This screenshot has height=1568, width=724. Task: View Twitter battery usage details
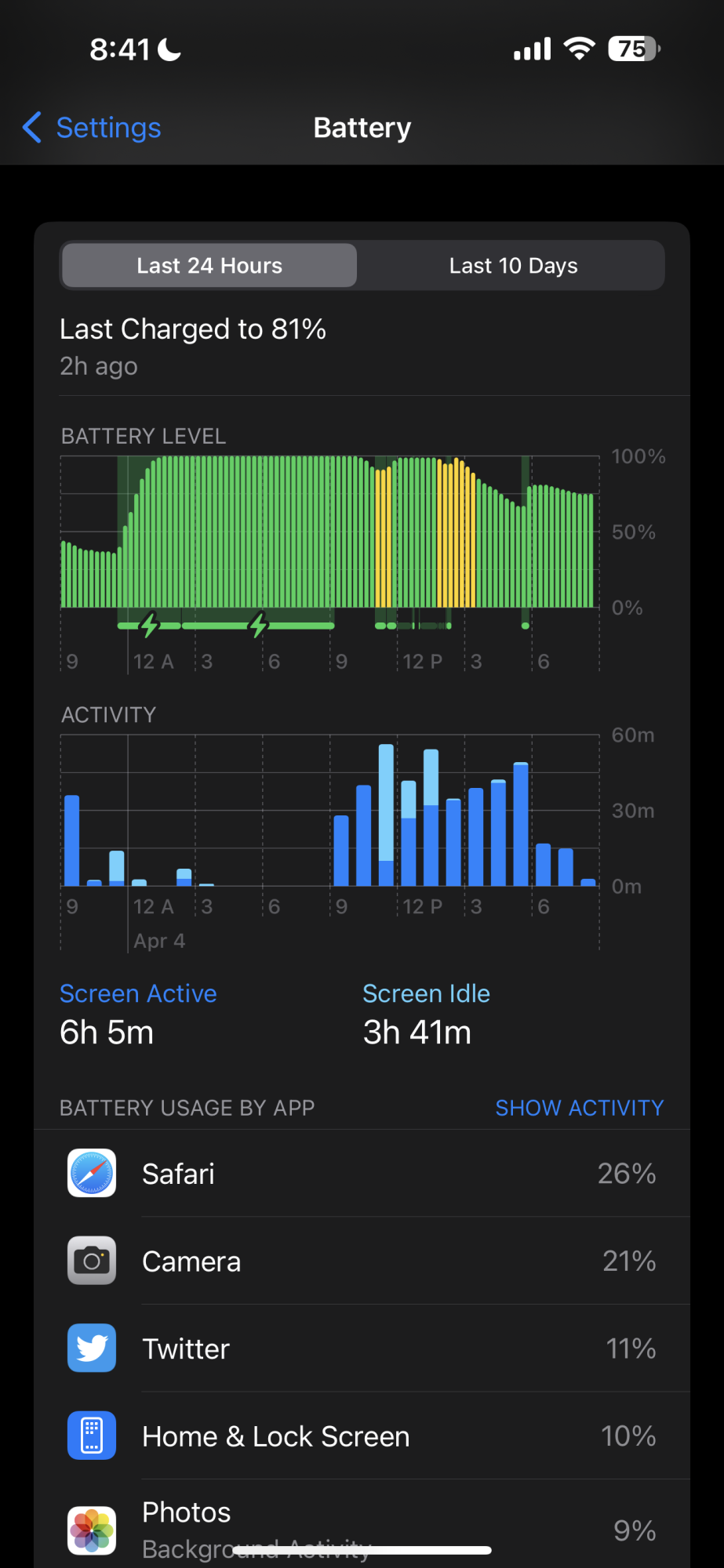[x=362, y=1349]
